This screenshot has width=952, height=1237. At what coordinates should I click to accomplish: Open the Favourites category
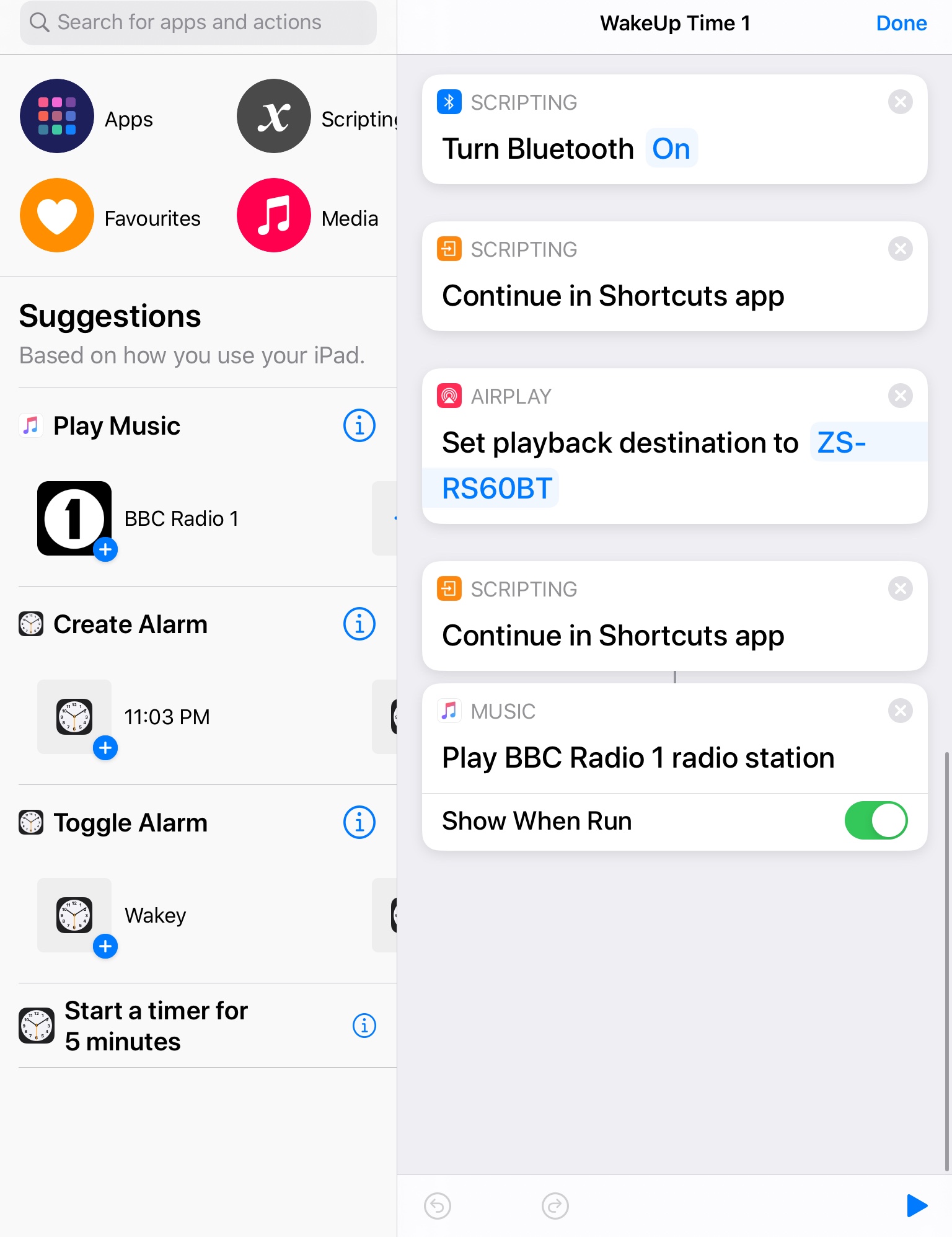tap(57, 216)
